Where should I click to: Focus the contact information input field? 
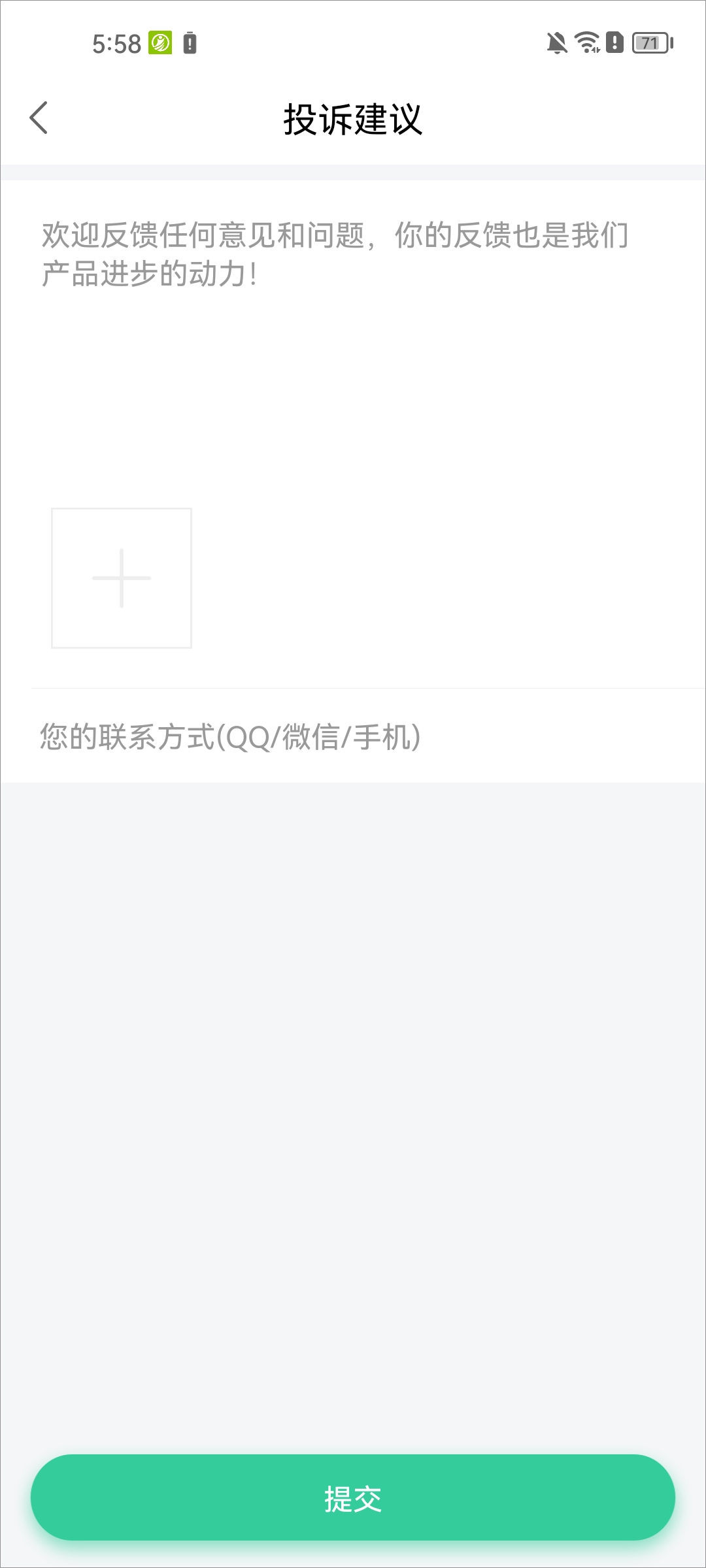[353, 737]
